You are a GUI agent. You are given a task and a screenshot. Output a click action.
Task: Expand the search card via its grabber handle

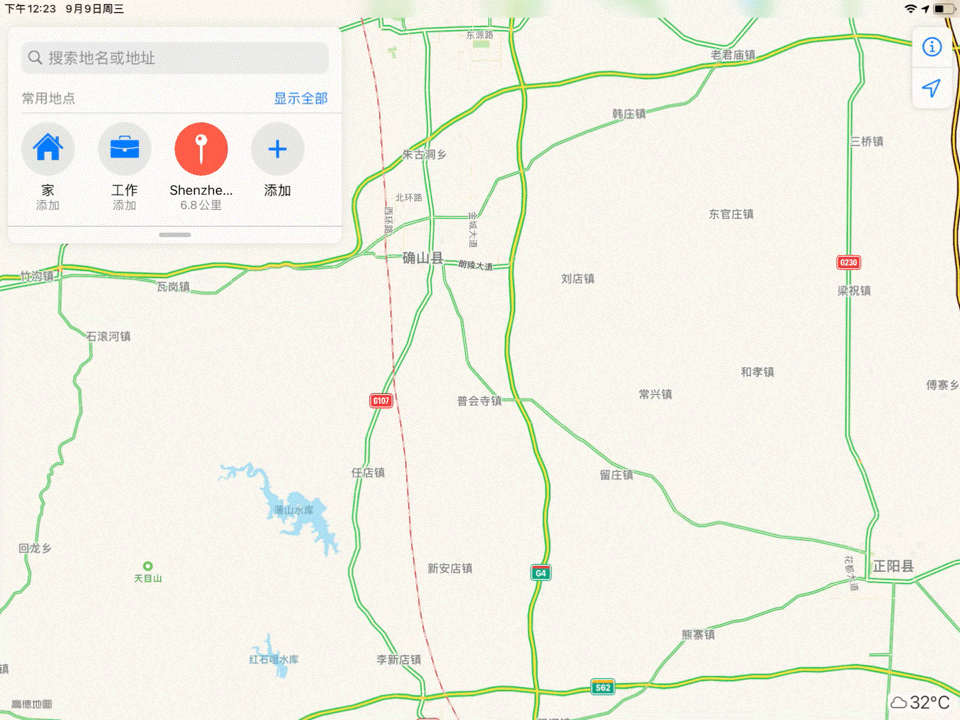point(175,234)
